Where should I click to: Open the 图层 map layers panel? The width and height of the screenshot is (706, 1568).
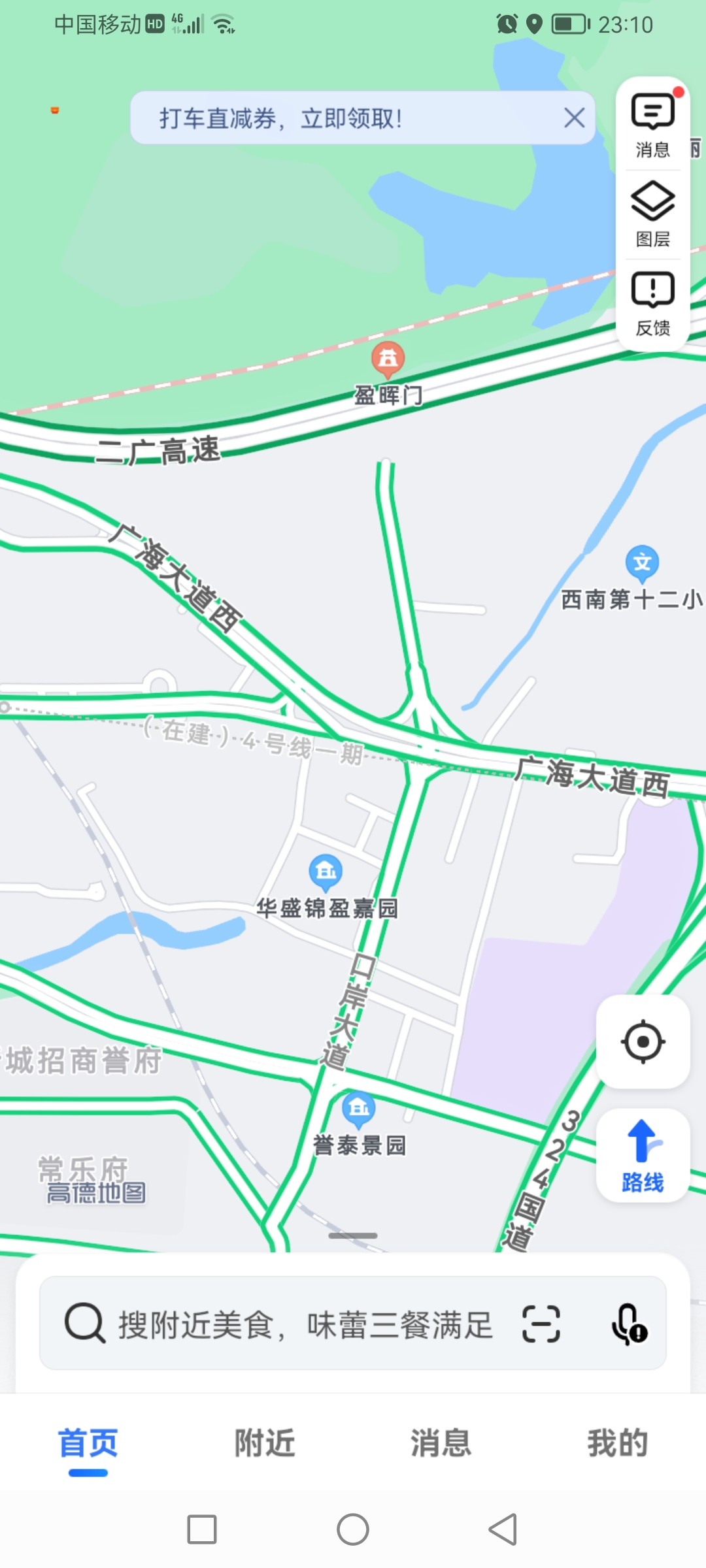652,214
